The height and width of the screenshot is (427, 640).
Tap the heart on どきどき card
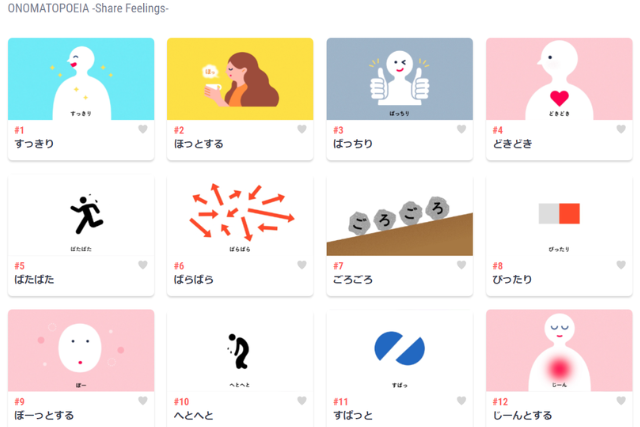[x=622, y=129]
